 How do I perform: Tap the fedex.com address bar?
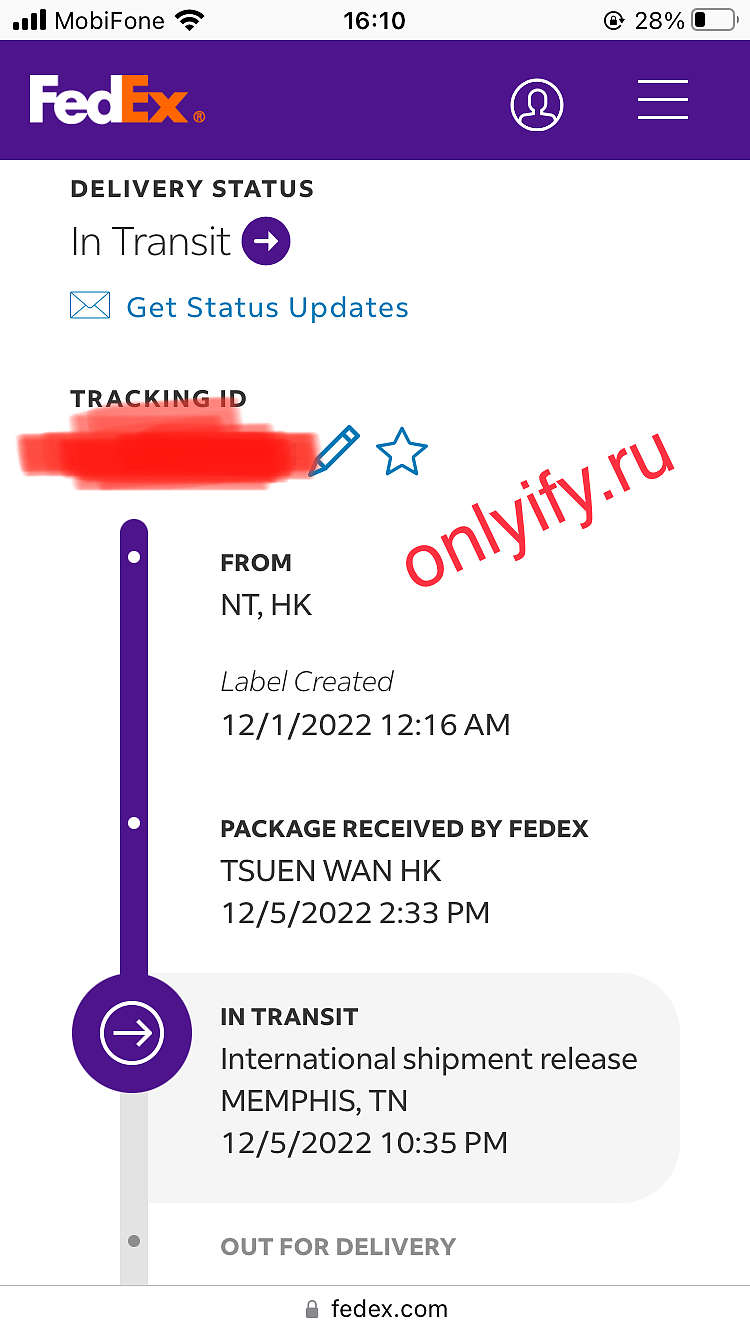(375, 1309)
